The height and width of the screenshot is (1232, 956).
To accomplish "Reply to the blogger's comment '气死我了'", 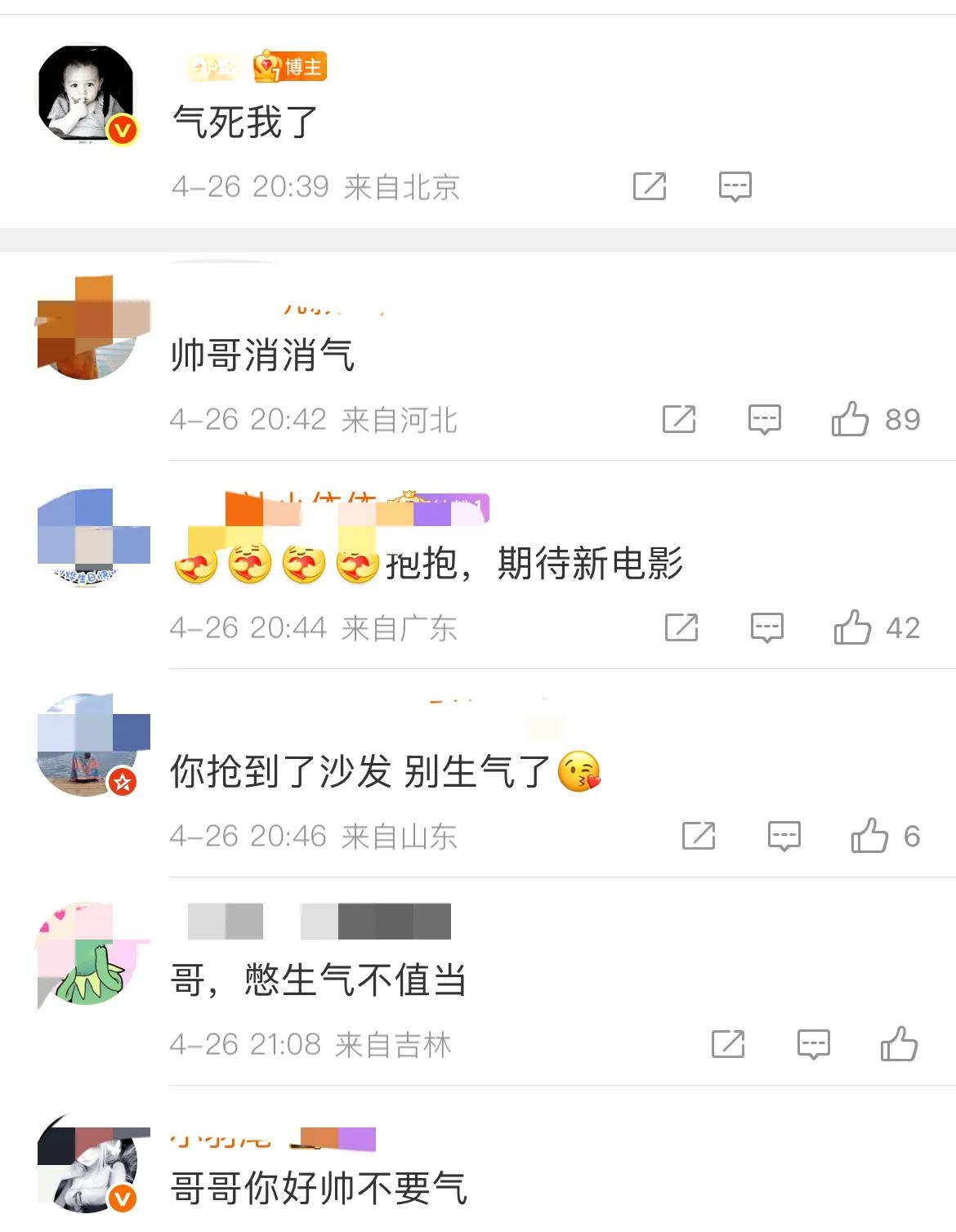I will point(735,186).
